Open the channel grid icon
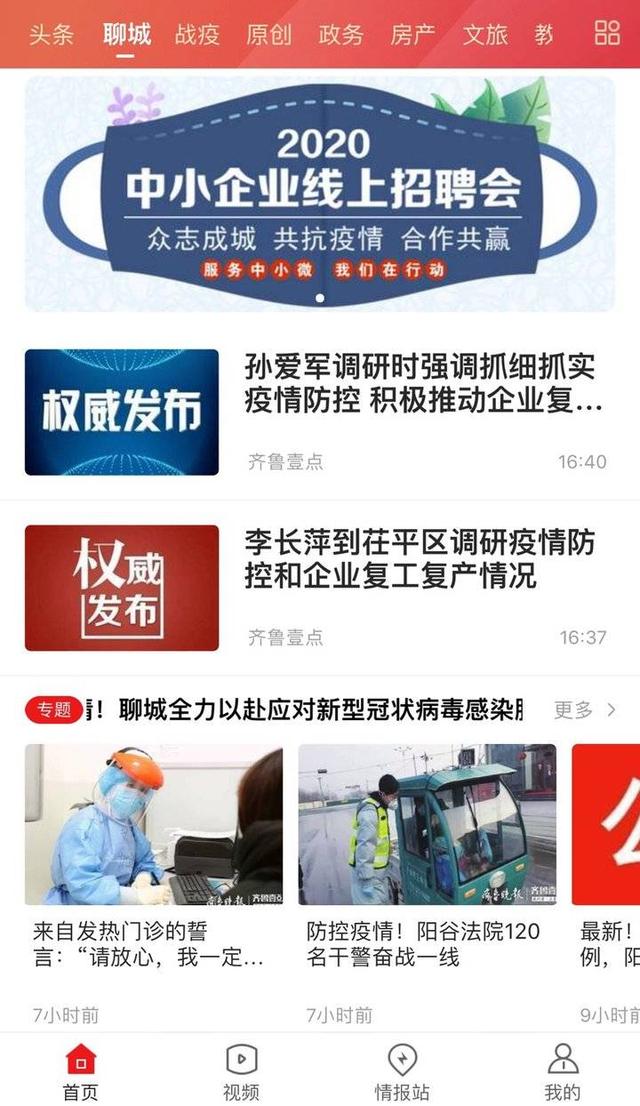The image size is (640, 1106). (607, 33)
